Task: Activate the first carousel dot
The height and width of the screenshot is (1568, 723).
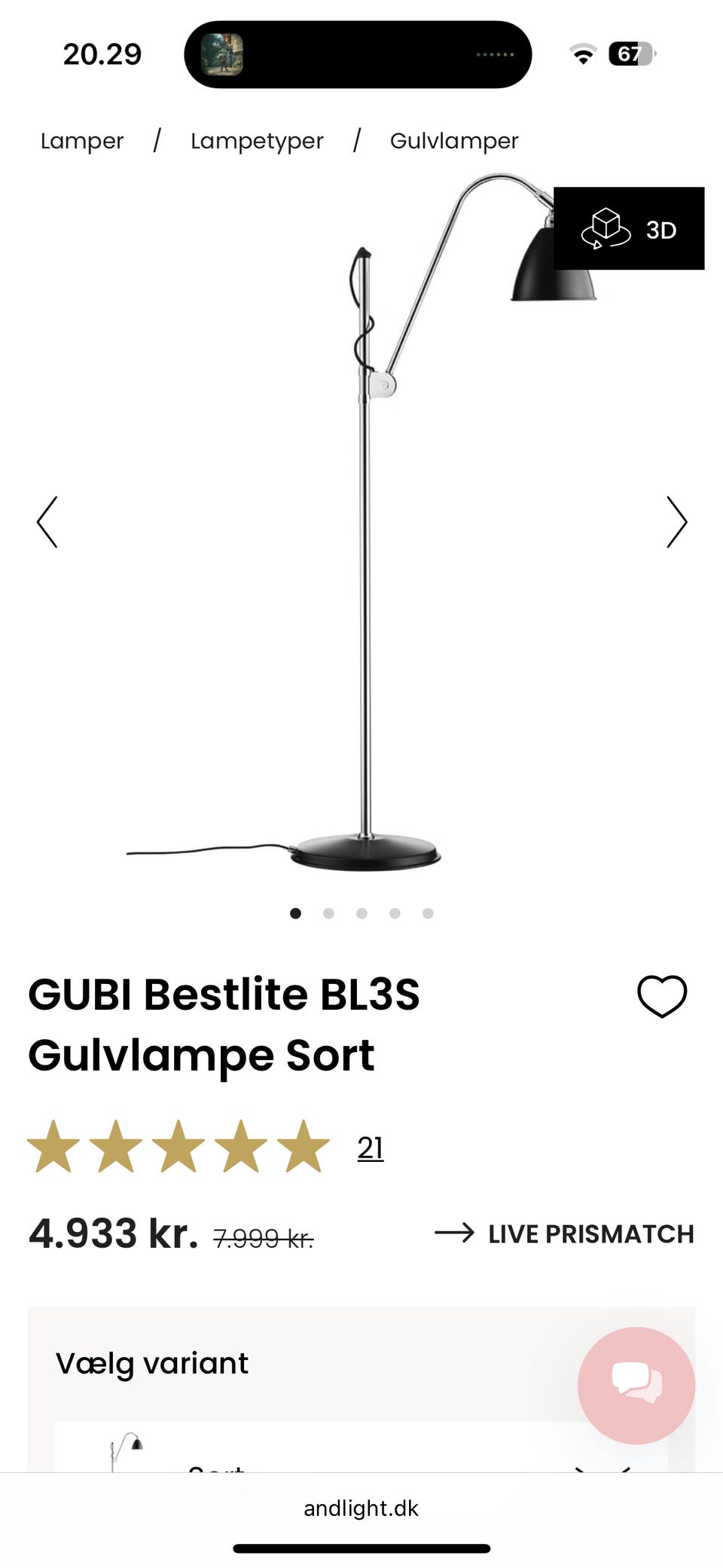Action: [296, 913]
